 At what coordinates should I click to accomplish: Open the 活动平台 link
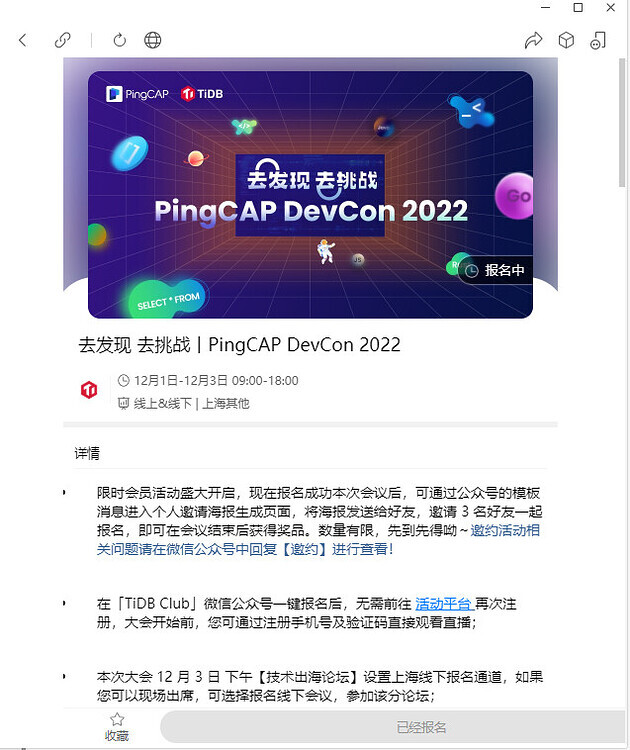tap(443, 603)
